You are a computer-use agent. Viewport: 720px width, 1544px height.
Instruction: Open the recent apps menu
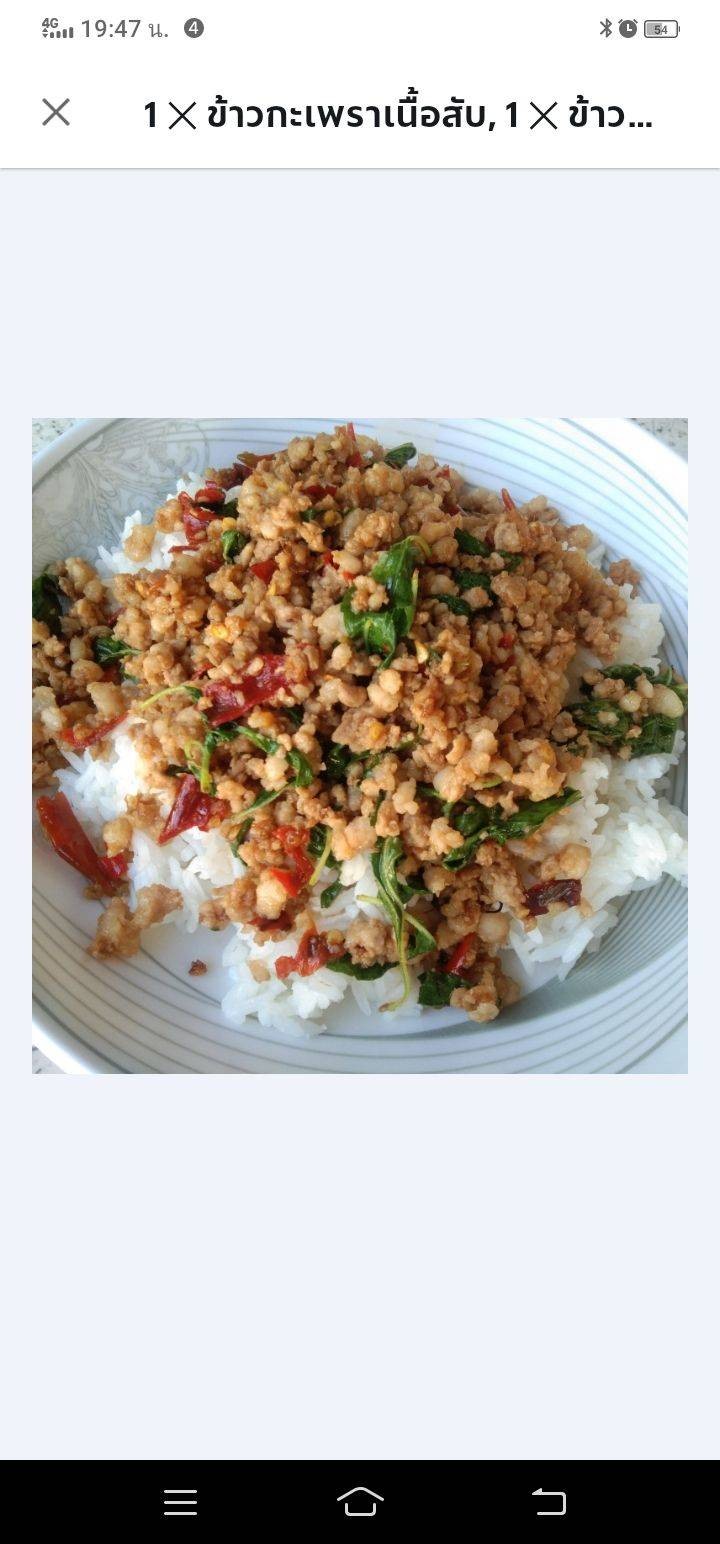pyautogui.click(x=180, y=1501)
